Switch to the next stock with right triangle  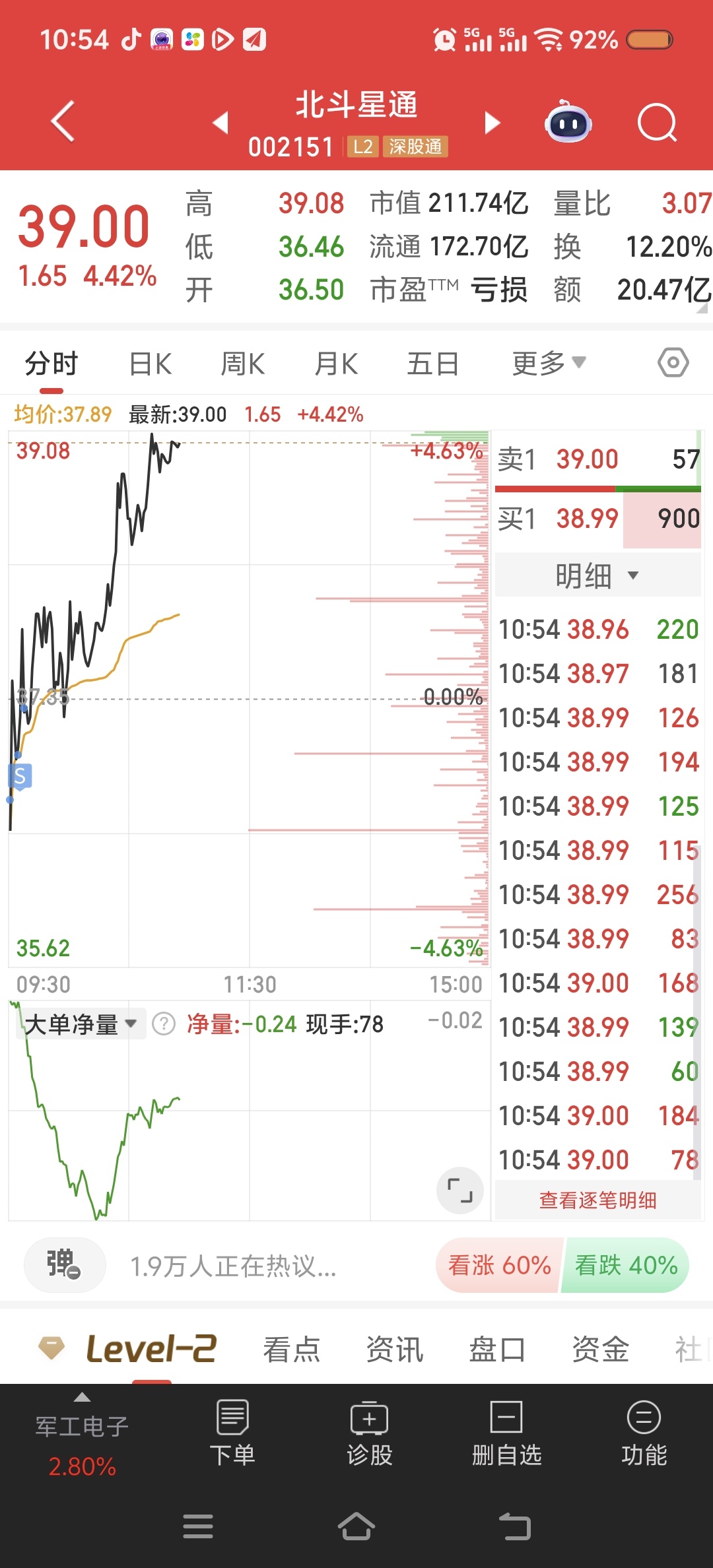(492, 123)
